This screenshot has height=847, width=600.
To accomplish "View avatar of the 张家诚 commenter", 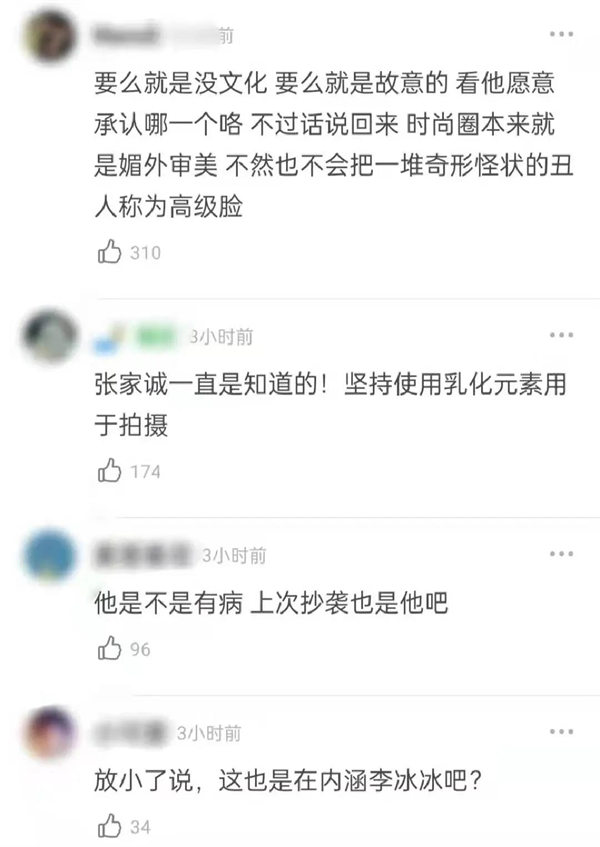I will click(49, 337).
